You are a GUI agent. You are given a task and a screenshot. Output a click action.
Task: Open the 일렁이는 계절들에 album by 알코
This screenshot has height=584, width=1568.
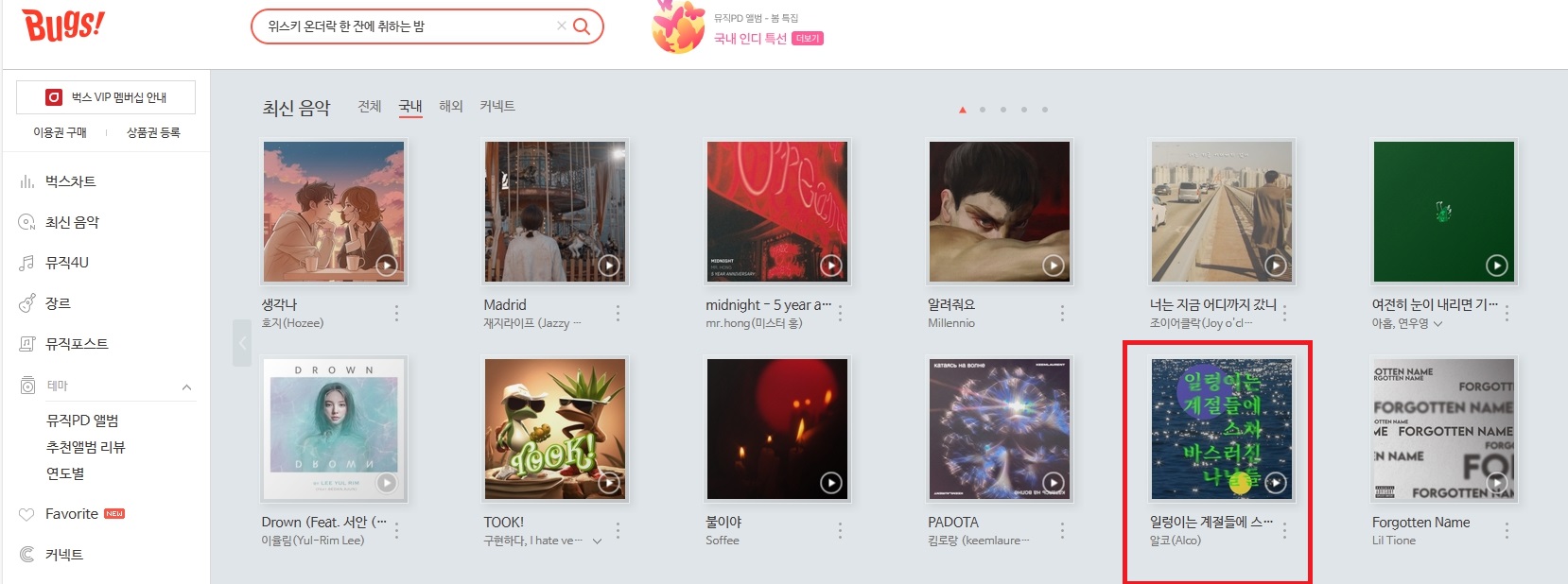(x=1221, y=429)
